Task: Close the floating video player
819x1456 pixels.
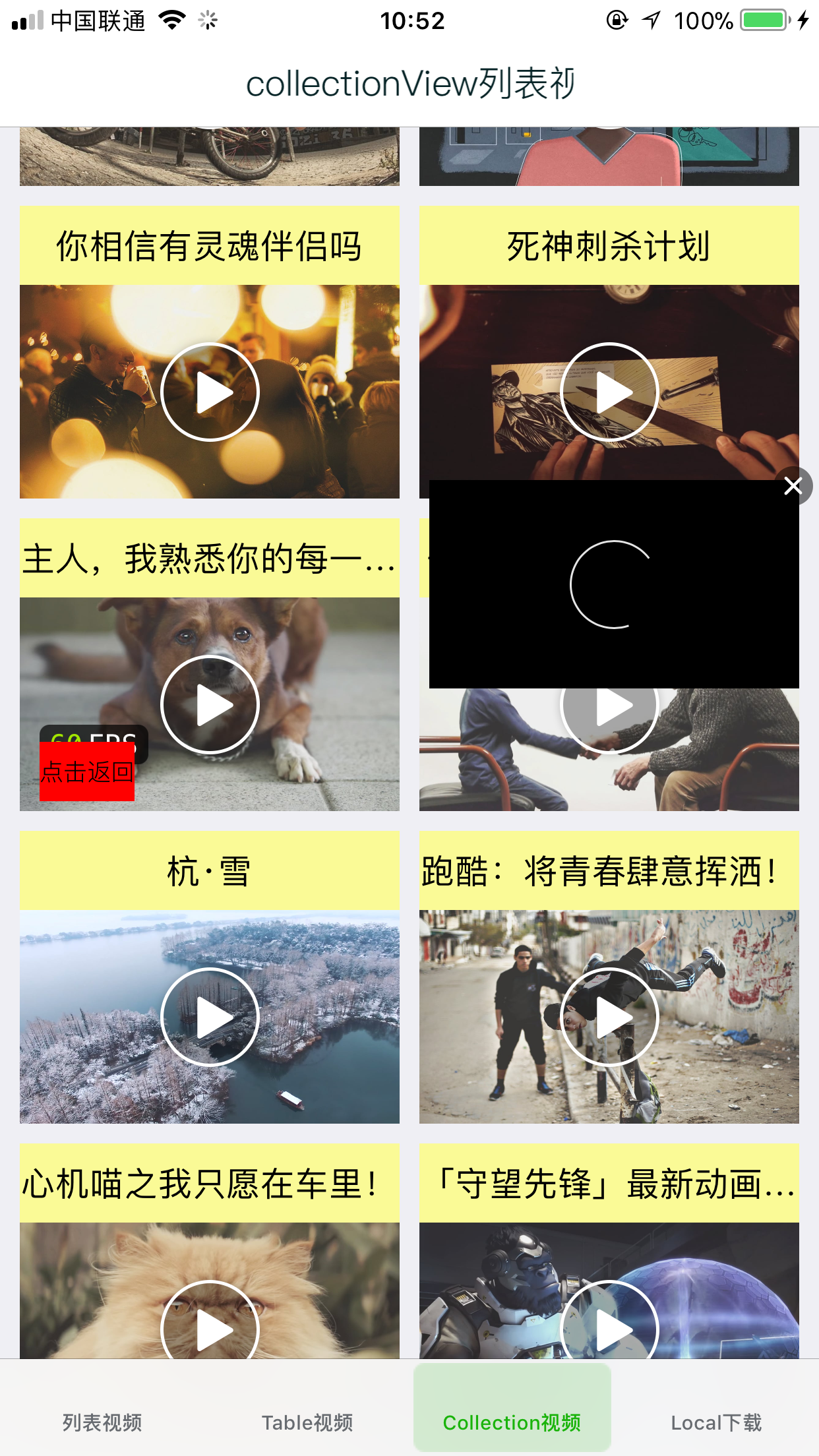Action: pyautogui.click(x=793, y=486)
